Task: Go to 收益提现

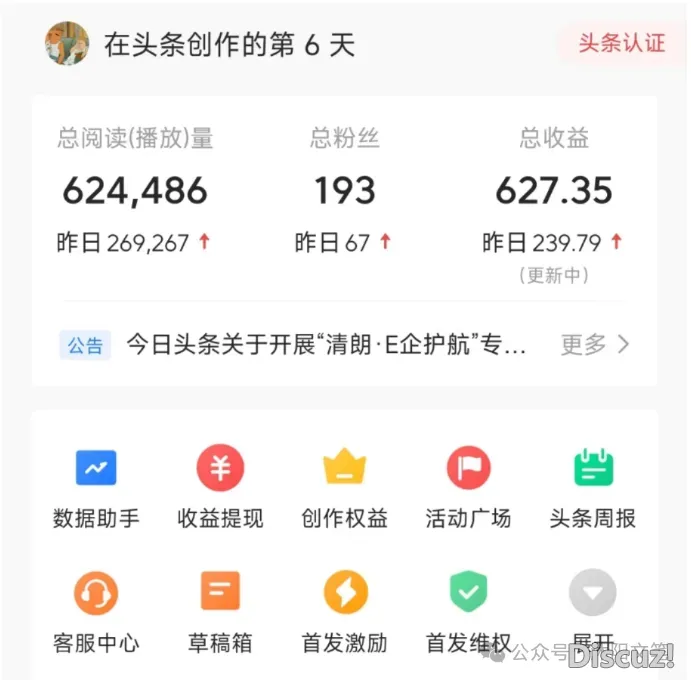Action: point(220,488)
